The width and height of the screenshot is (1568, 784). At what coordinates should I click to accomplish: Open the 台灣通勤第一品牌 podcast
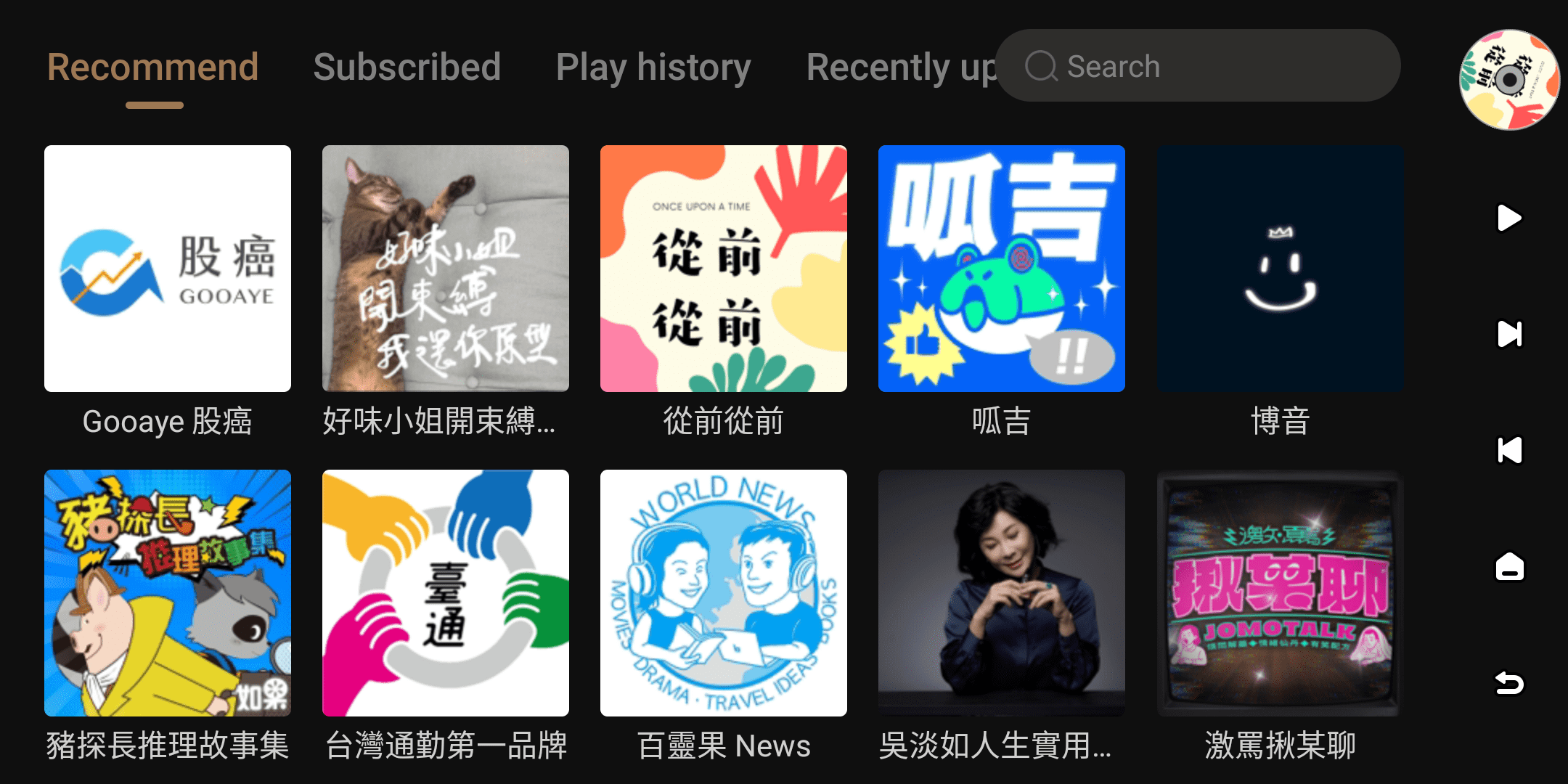[x=446, y=593]
